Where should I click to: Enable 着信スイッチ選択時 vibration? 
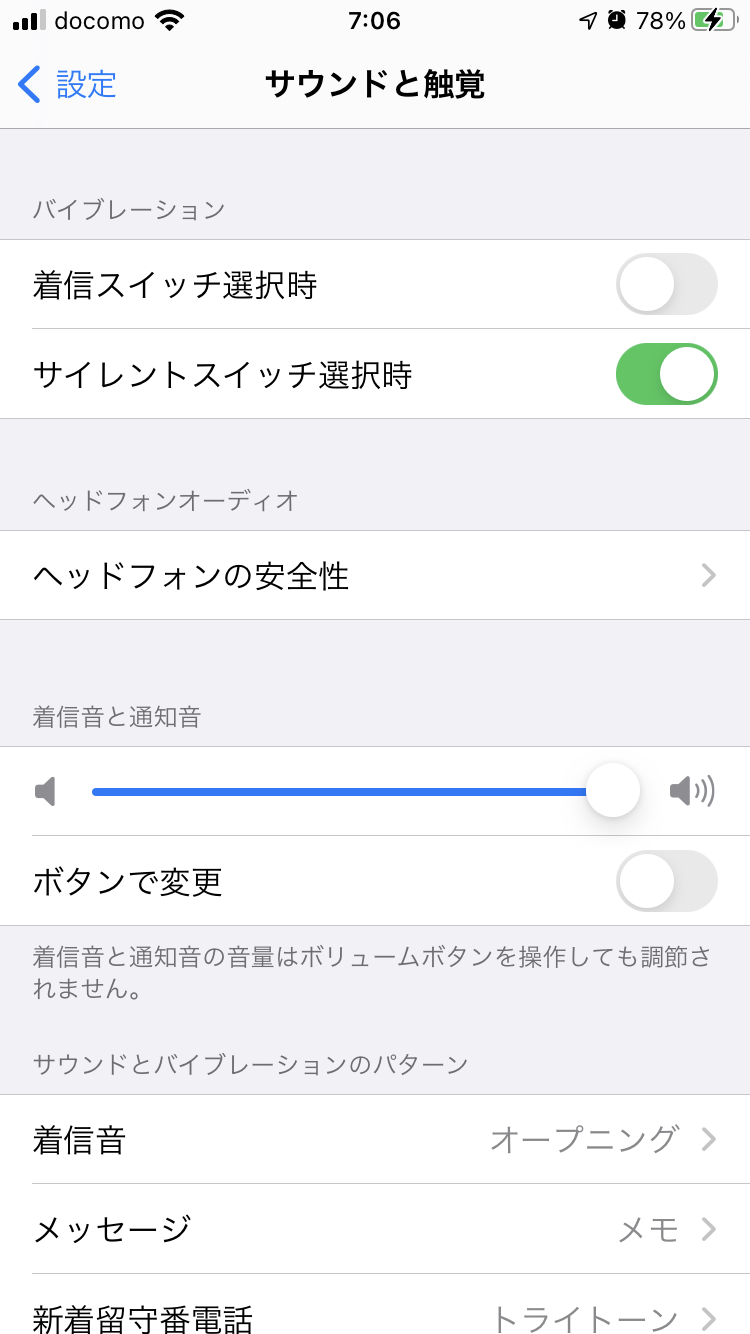(x=666, y=285)
